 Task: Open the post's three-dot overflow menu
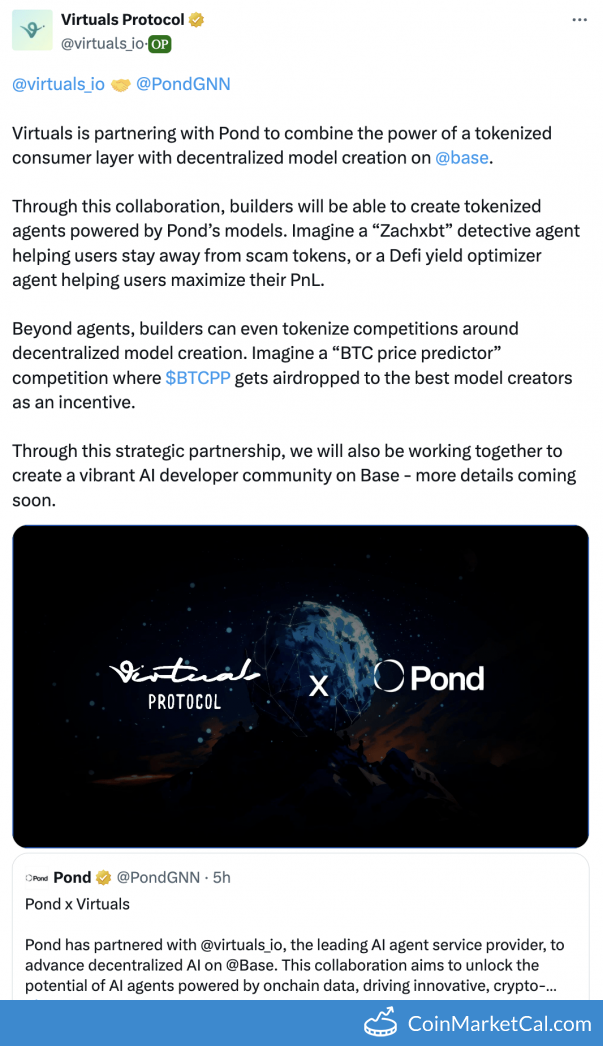pos(580,20)
